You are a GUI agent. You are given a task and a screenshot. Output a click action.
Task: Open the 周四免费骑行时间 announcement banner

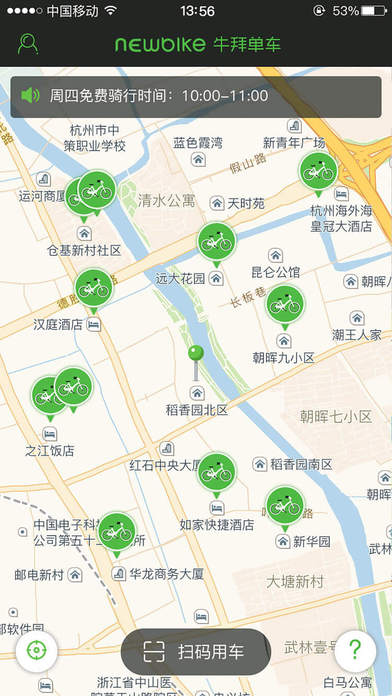point(196,96)
